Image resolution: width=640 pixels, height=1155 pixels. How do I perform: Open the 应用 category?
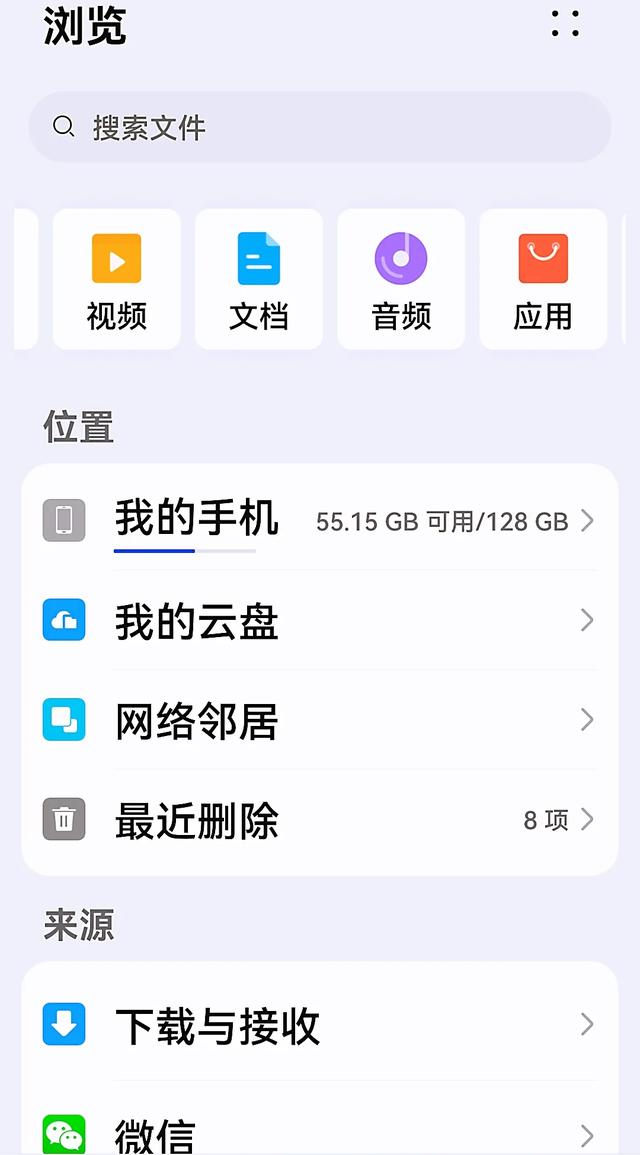pyautogui.click(x=543, y=279)
